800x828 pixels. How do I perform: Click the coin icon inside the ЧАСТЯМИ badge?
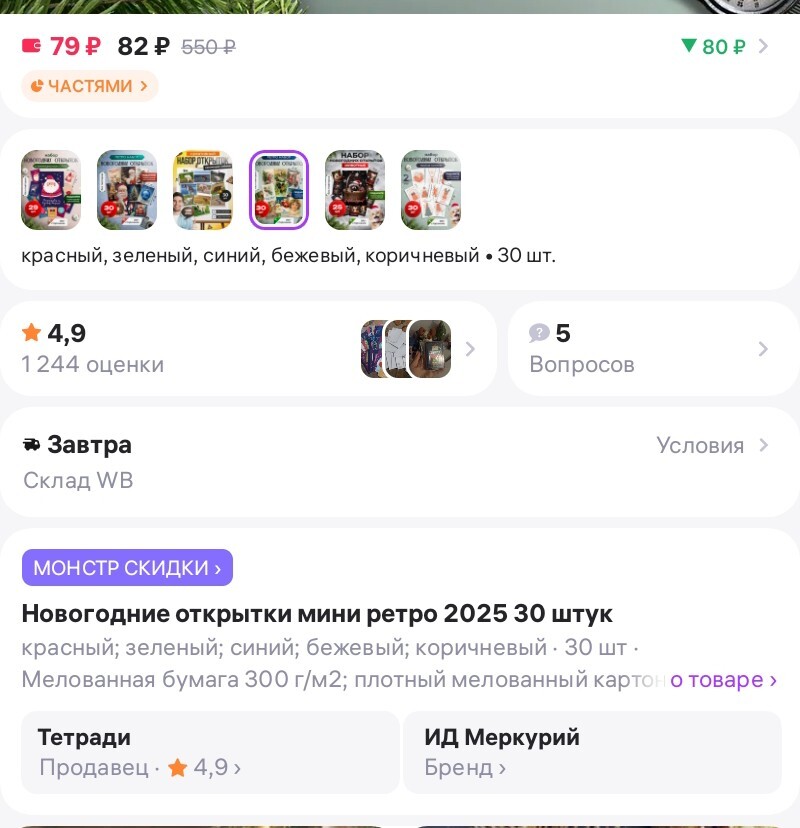point(38,86)
